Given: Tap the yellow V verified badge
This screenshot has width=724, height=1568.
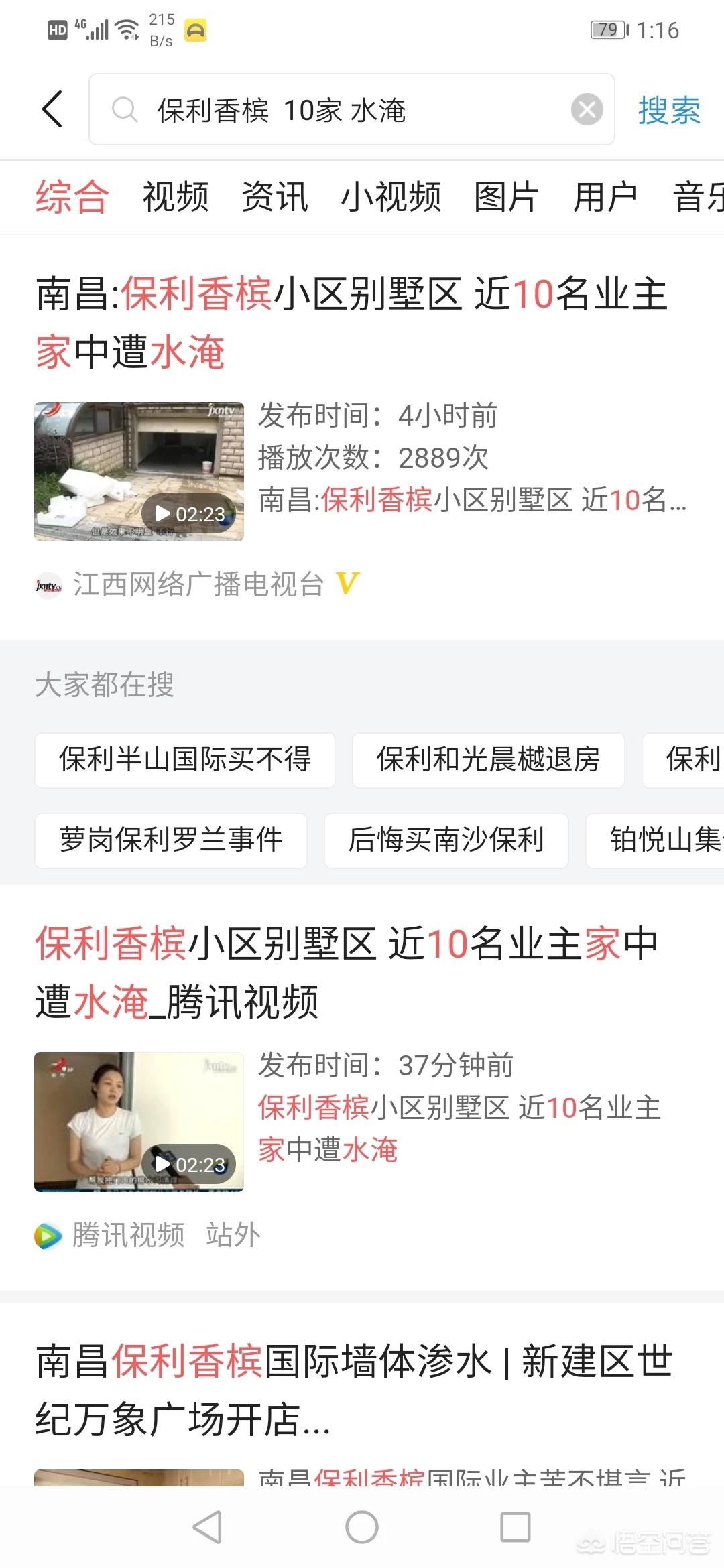Looking at the screenshot, I should pos(347,584).
